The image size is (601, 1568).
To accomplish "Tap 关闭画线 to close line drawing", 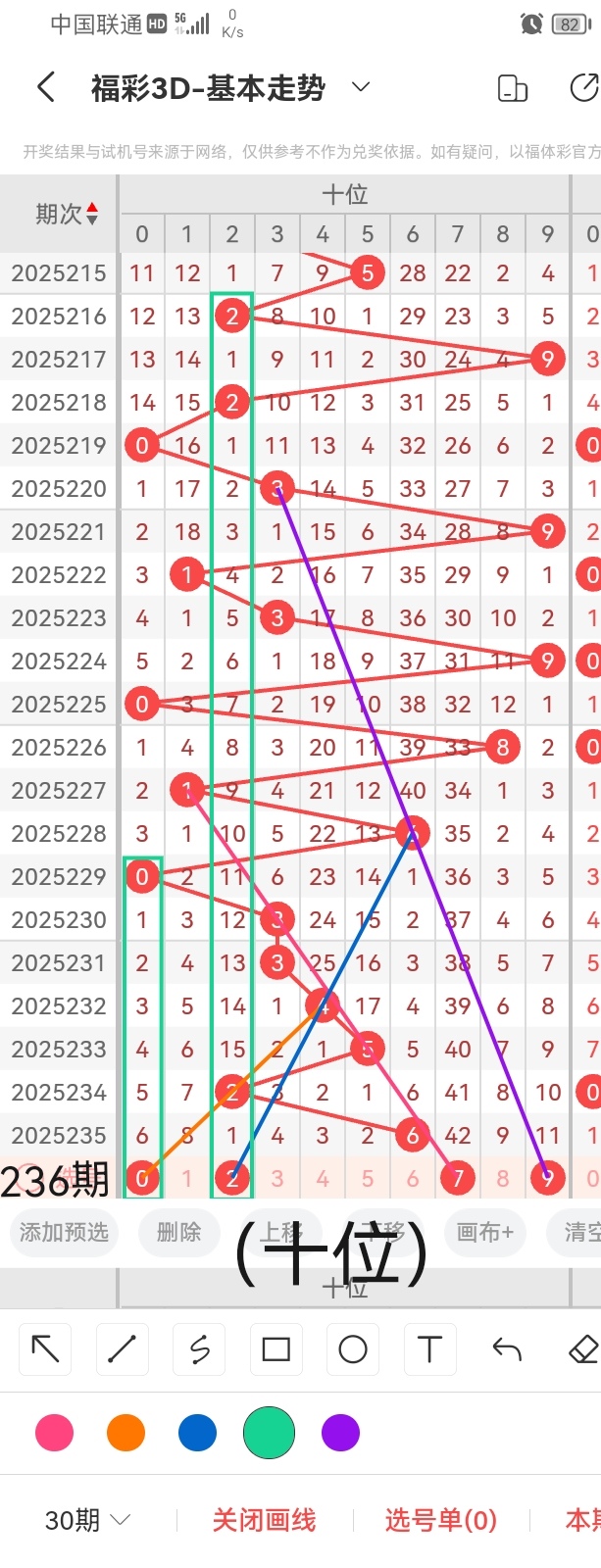I will click(264, 1520).
